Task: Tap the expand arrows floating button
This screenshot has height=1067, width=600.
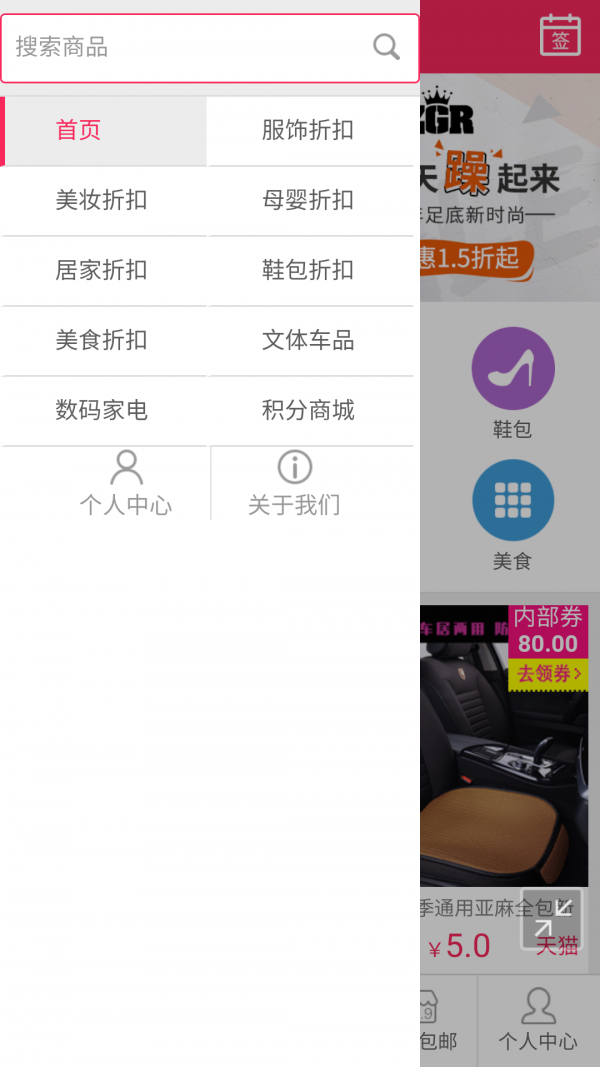Action: [551, 918]
